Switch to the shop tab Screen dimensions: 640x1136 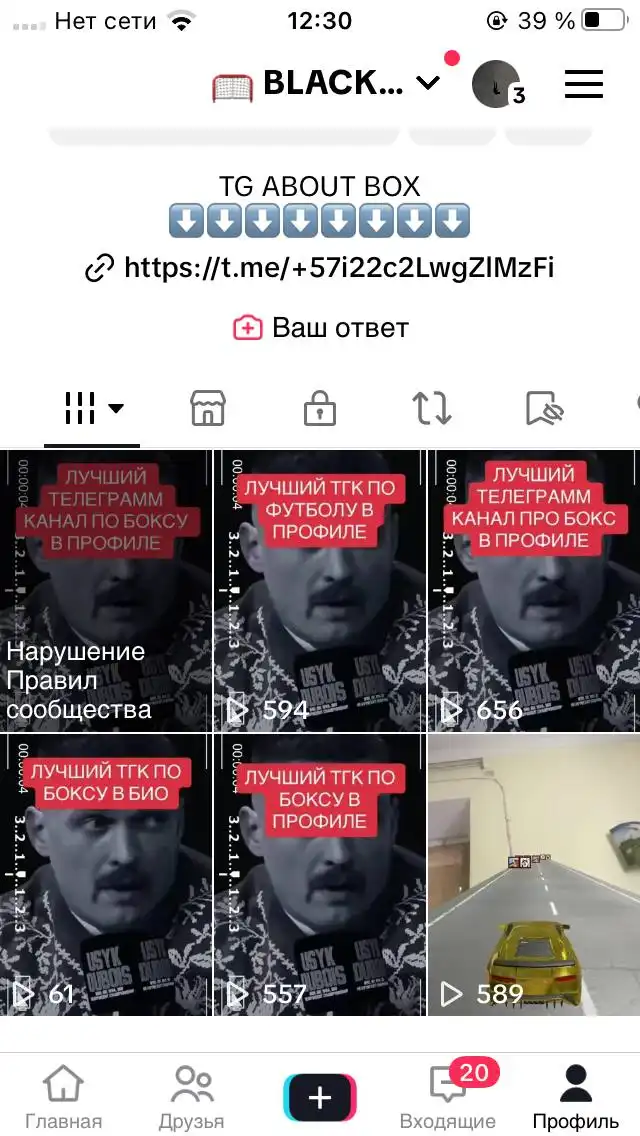pos(207,409)
